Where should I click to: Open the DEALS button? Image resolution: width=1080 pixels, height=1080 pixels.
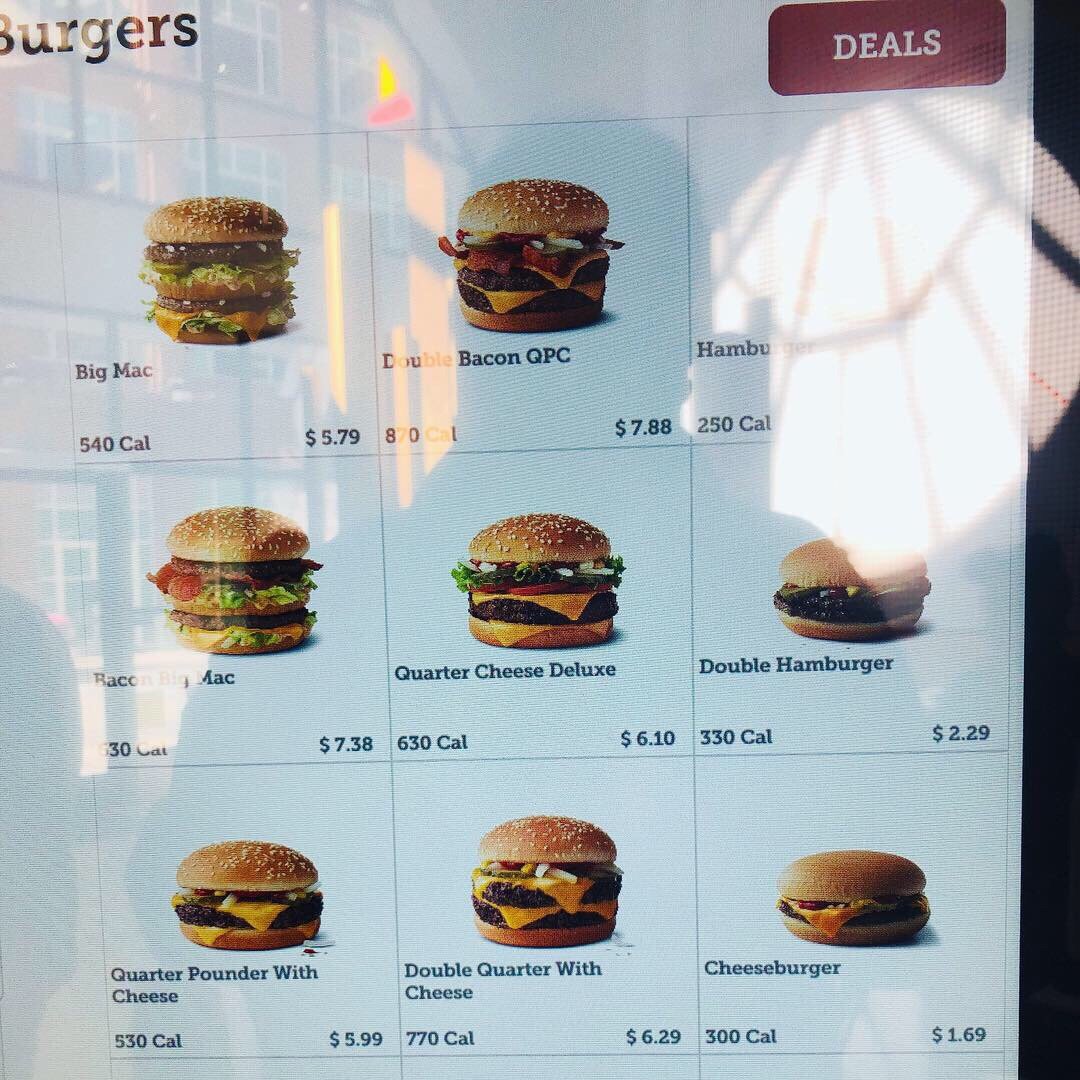[x=886, y=46]
